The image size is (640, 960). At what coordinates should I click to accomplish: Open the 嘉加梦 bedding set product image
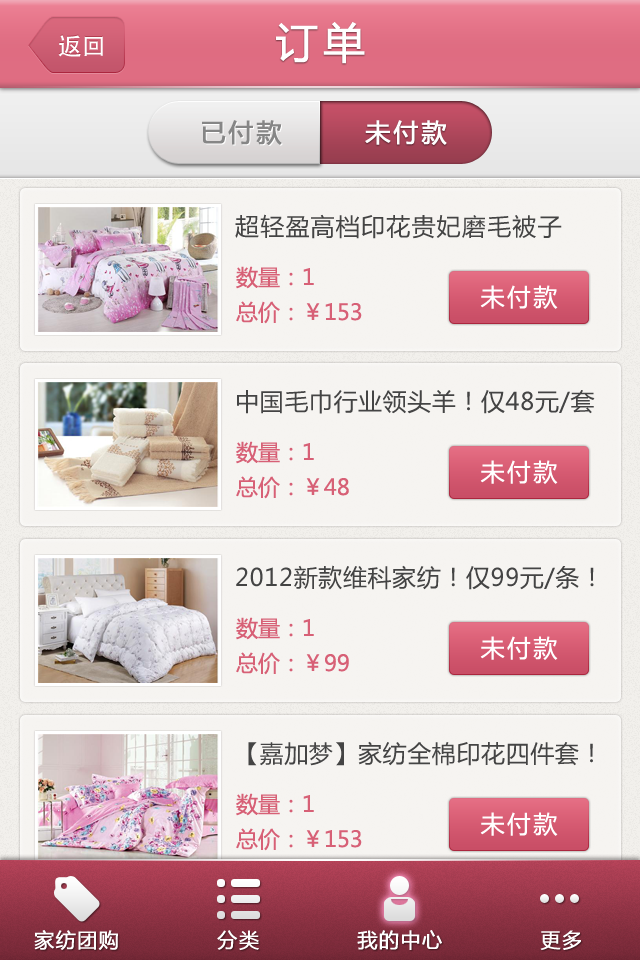pos(128,795)
